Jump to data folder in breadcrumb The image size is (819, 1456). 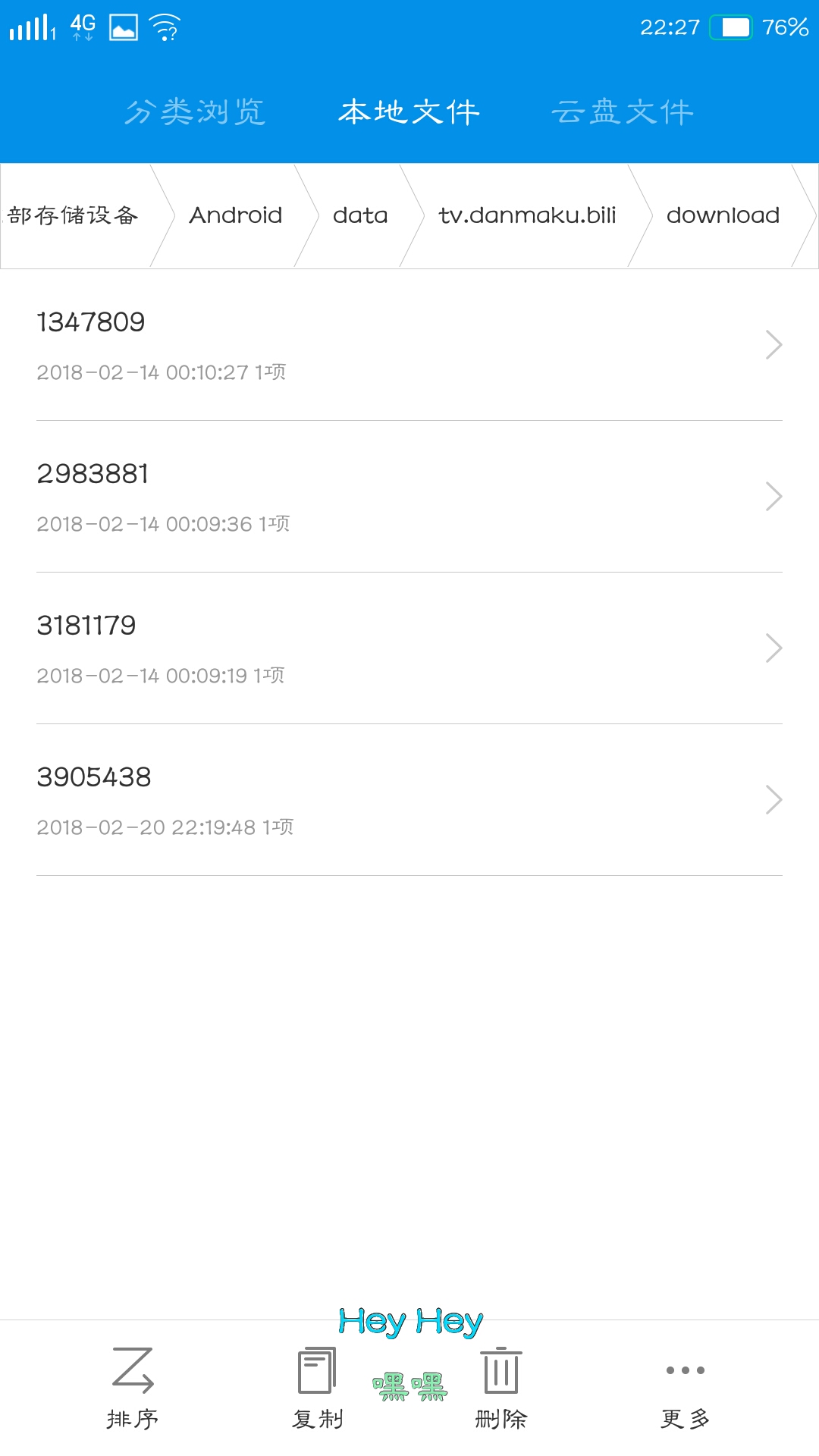point(360,215)
